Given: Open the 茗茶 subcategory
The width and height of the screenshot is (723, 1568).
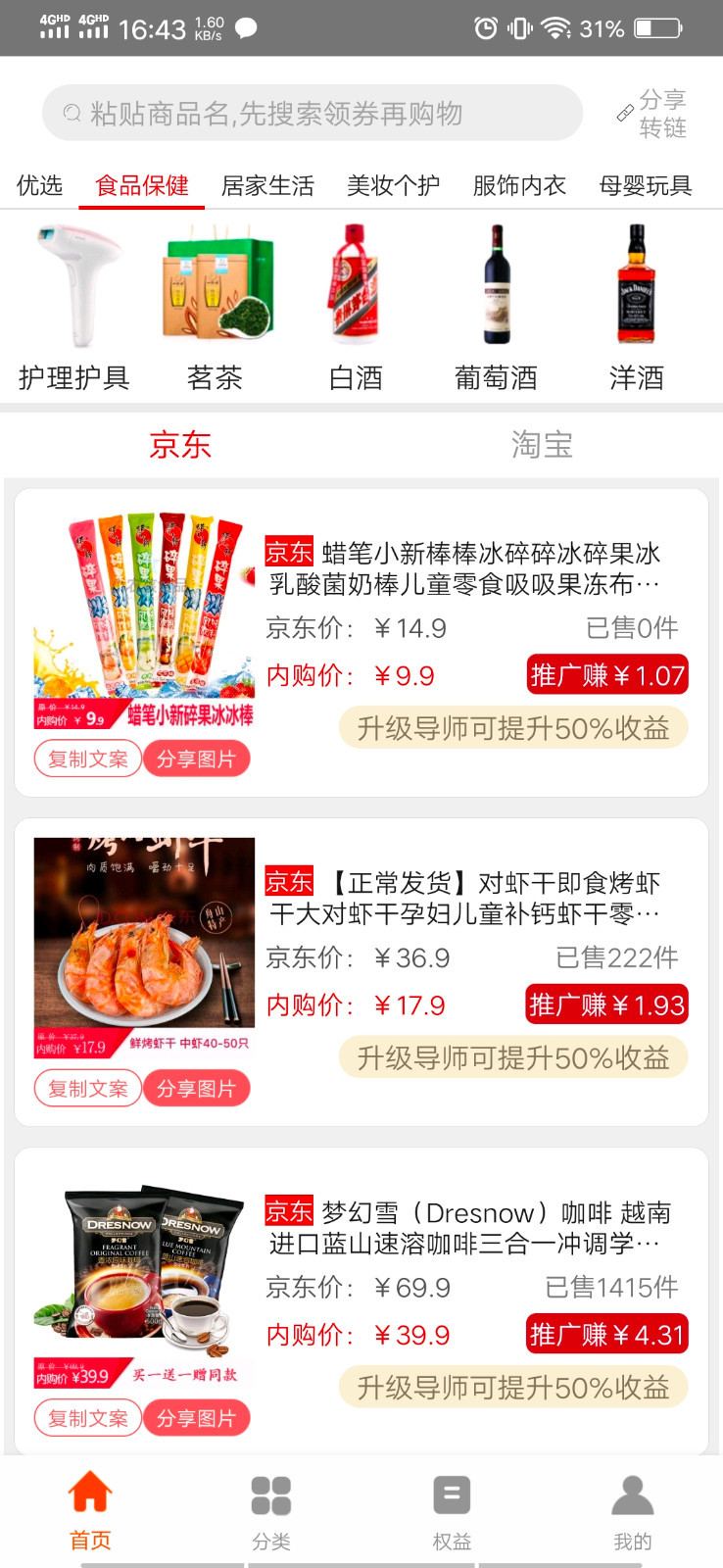Looking at the screenshot, I should point(215,305).
